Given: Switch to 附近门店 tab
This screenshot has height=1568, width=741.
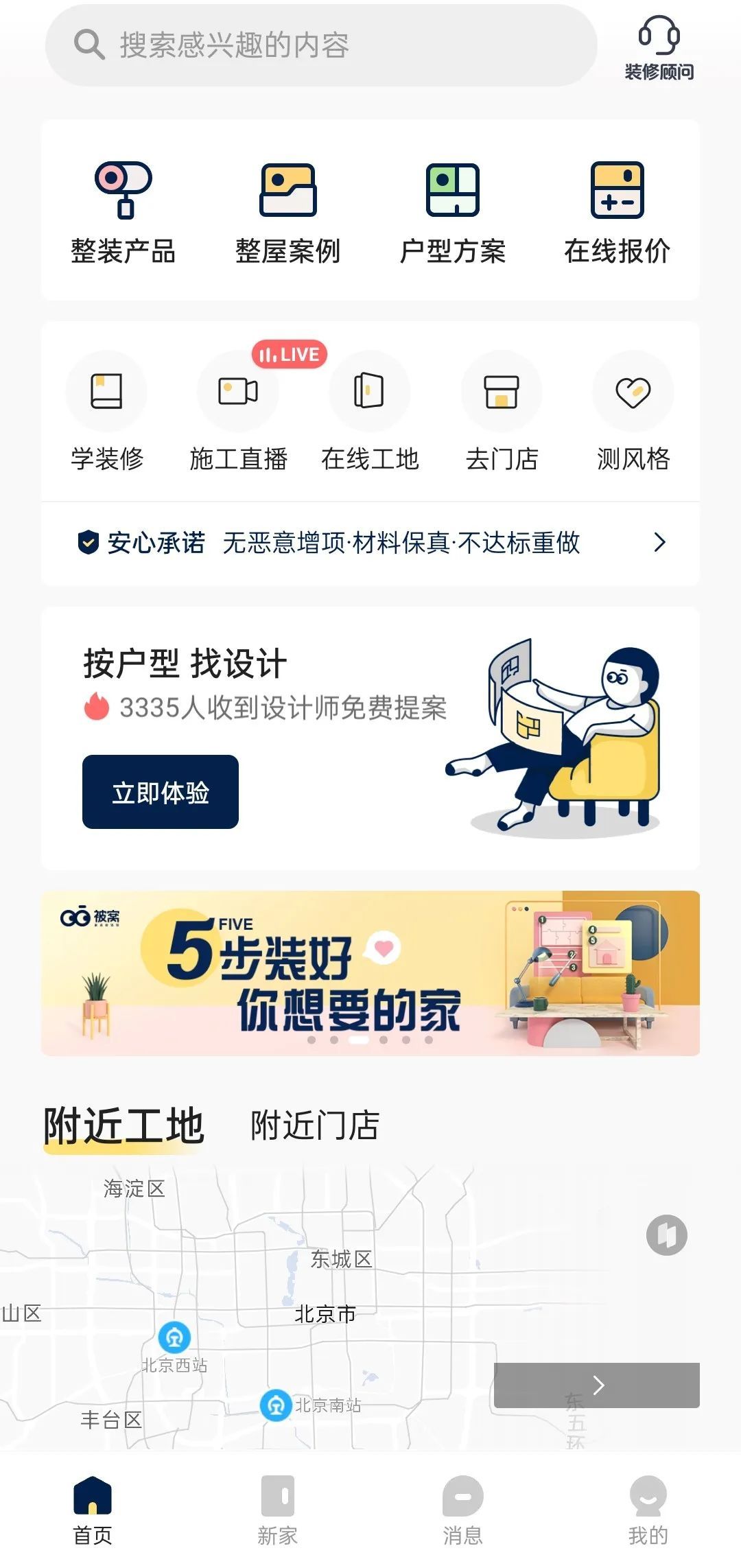Looking at the screenshot, I should [x=315, y=1126].
